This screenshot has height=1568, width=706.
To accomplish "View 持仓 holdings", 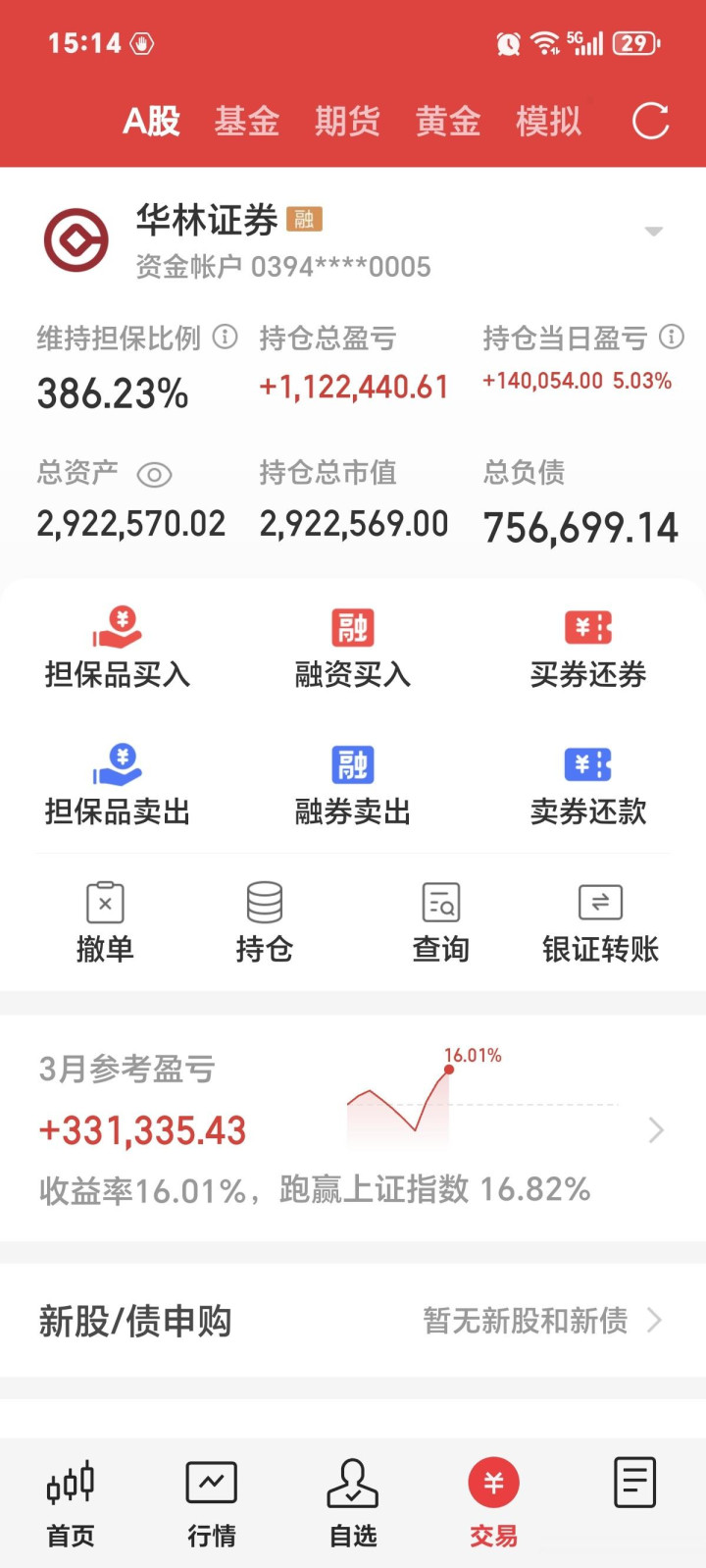I will (x=265, y=922).
